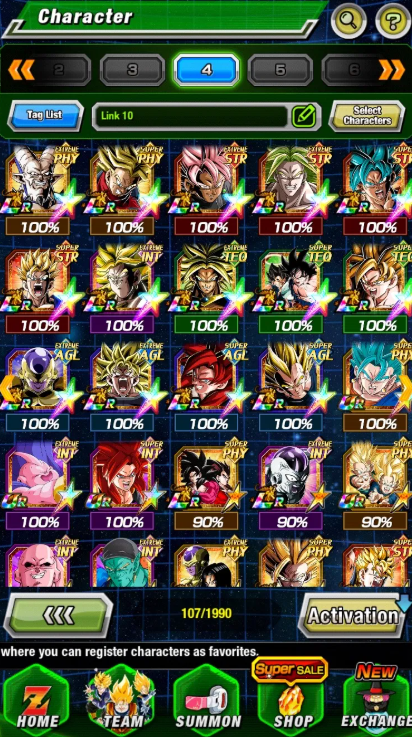
Task: Switch to page 5 tab
Action: point(280,70)
